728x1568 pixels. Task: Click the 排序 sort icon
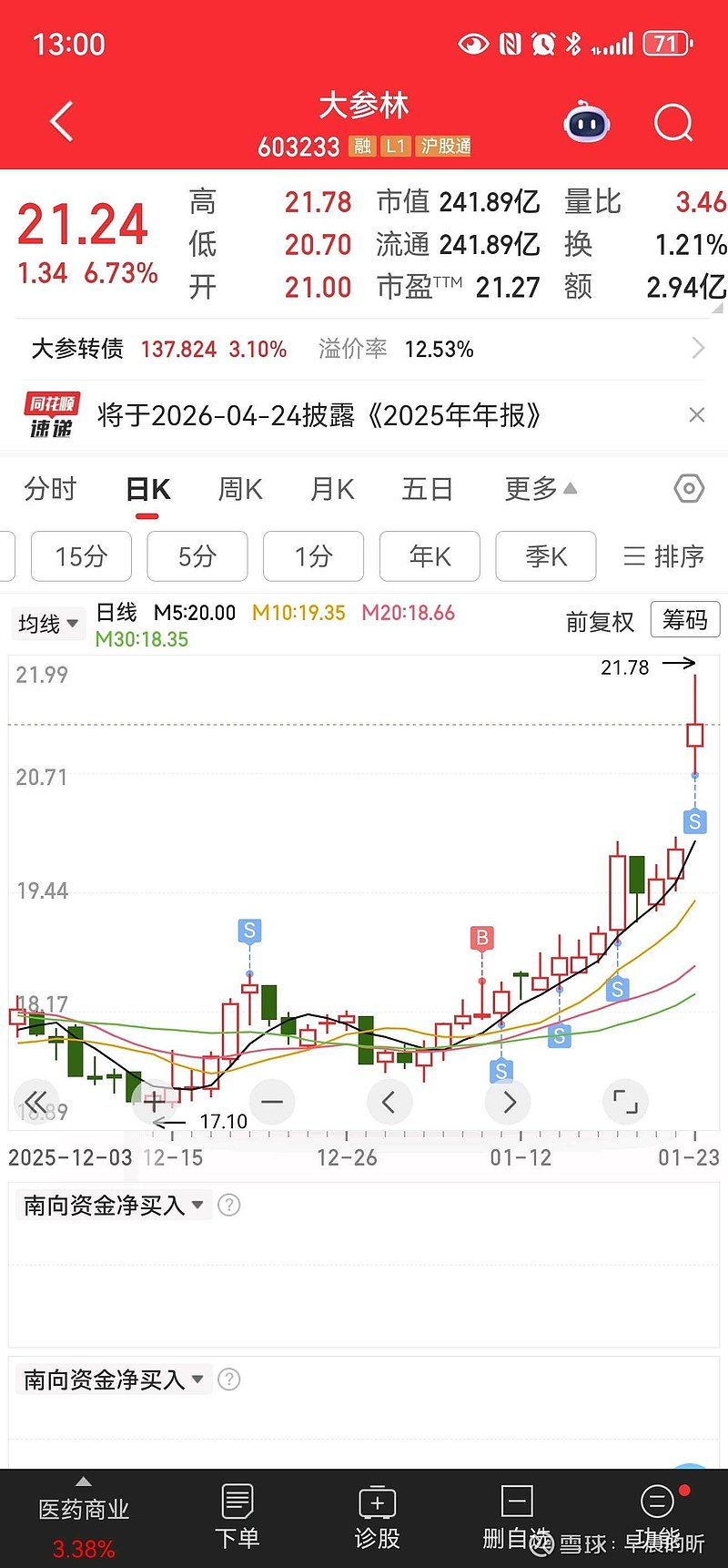(663, 557)
